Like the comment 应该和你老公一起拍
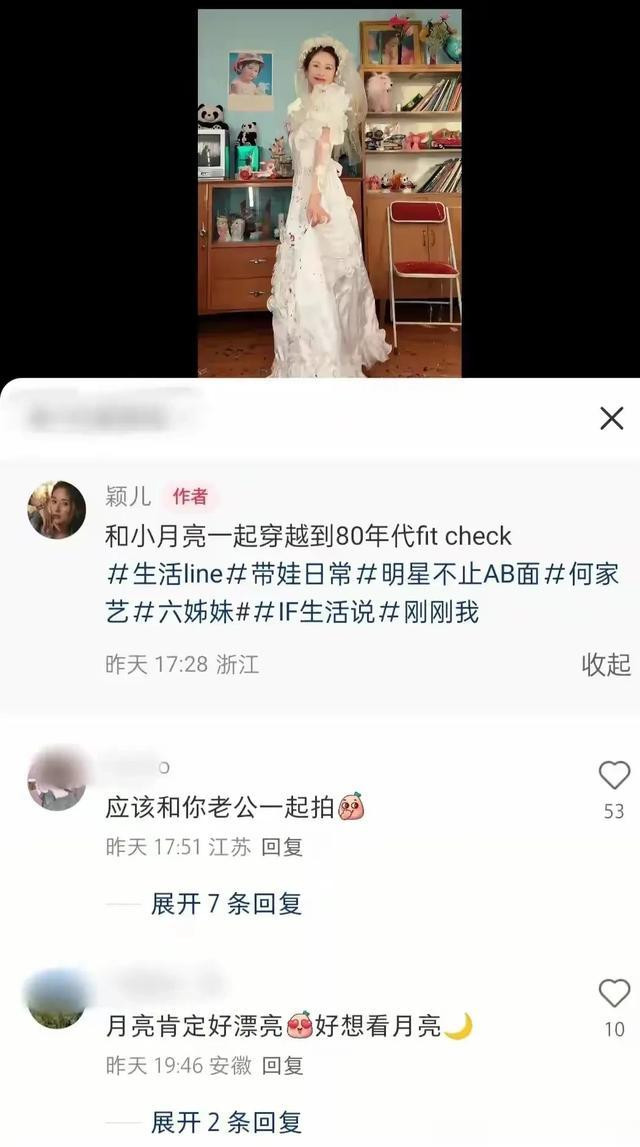This screenshot has height=1147, width=640. point(614,775)
